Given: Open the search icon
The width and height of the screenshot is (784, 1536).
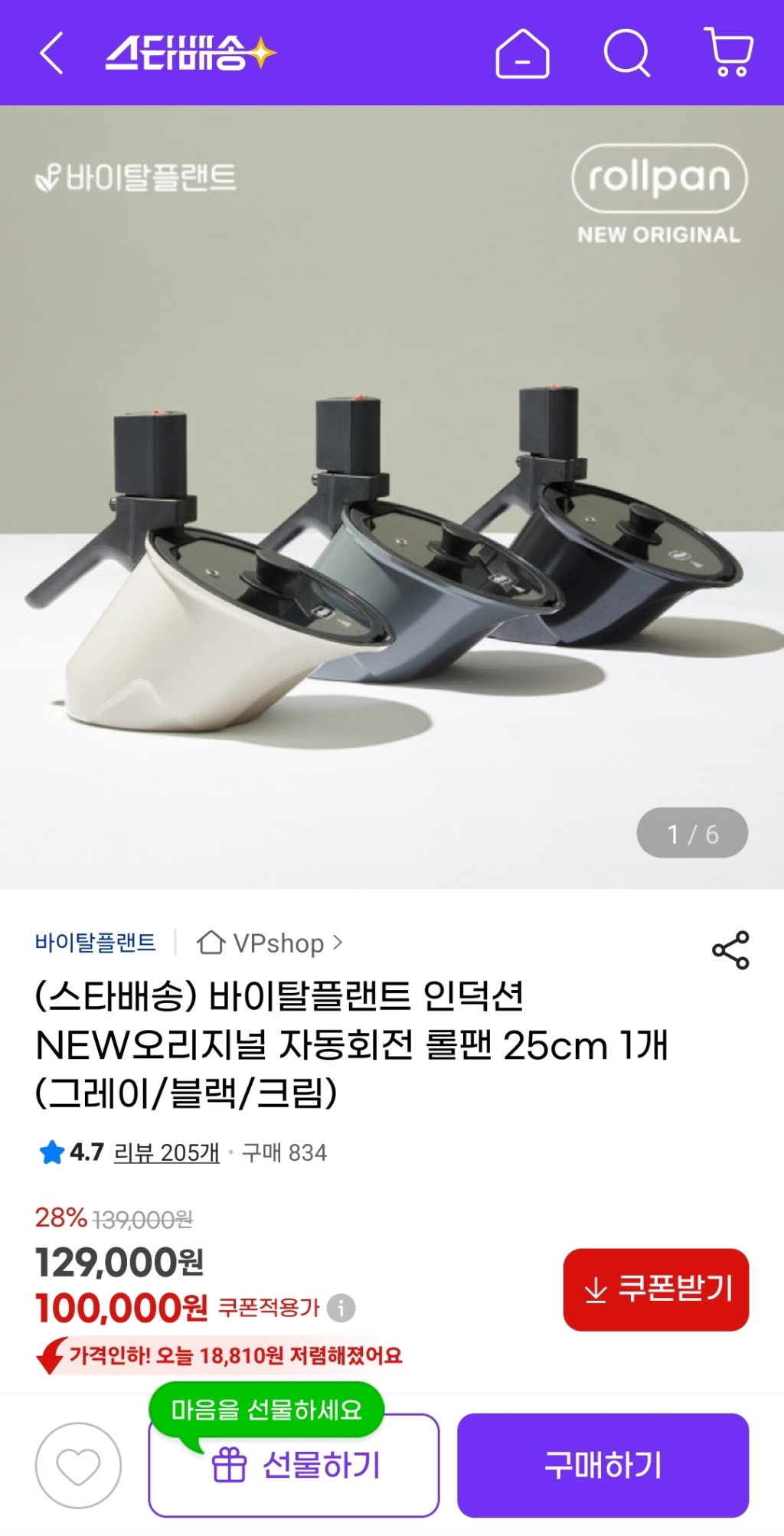Looking at the screenshot, I should click(626, 54).
